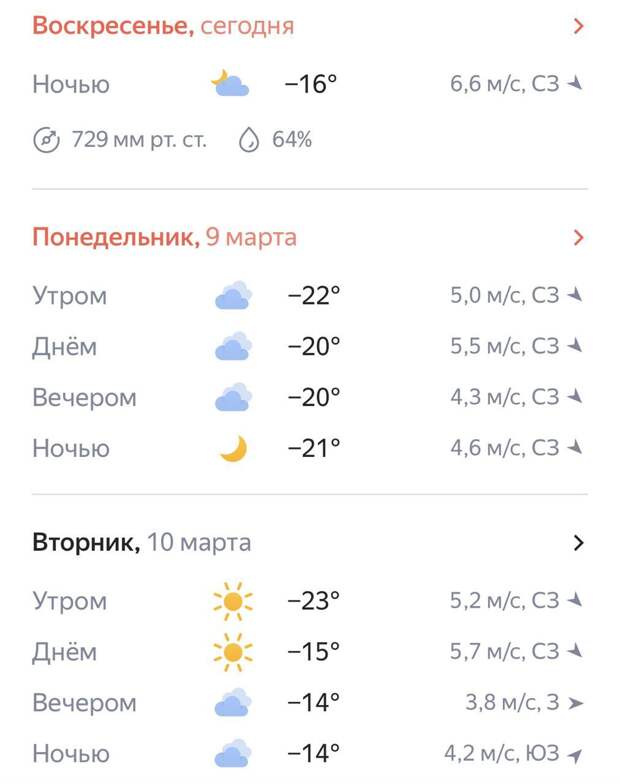View details for Вторник, 10 марта

(x=578, y=543)
